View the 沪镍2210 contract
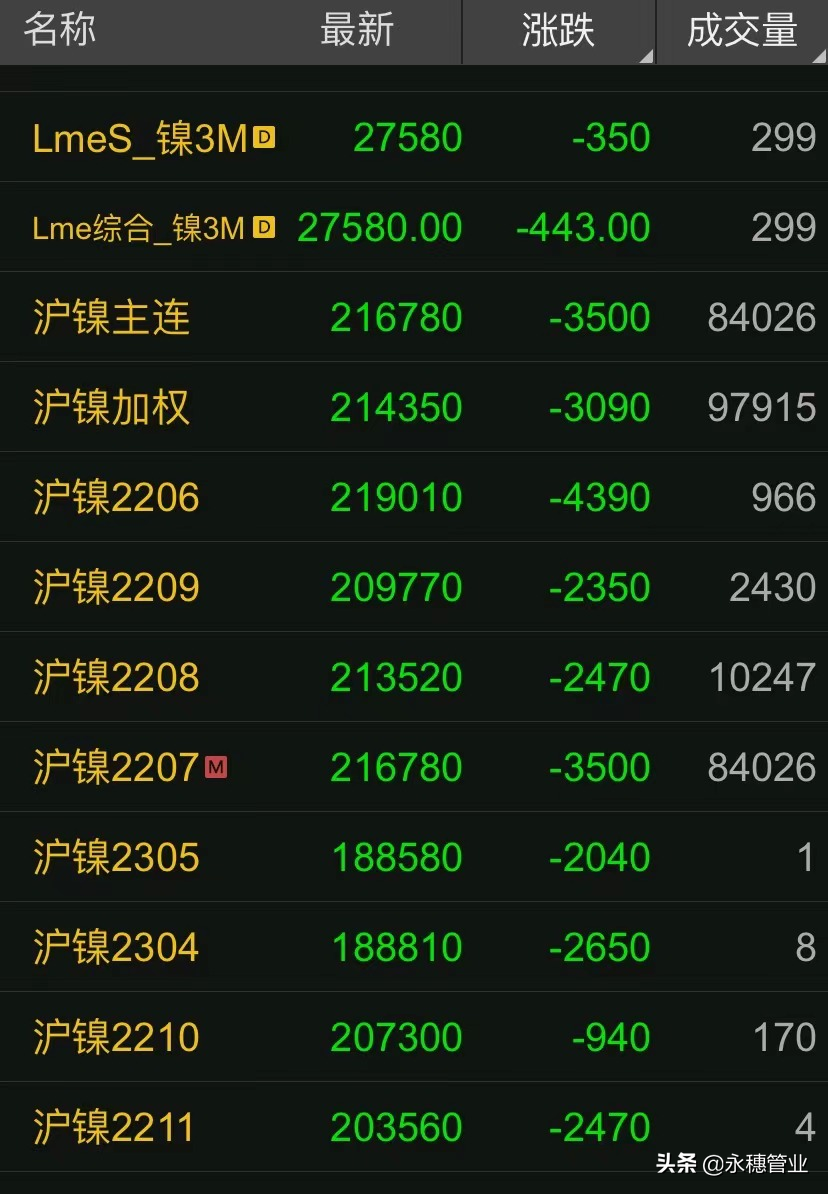 pos(116,1038)
